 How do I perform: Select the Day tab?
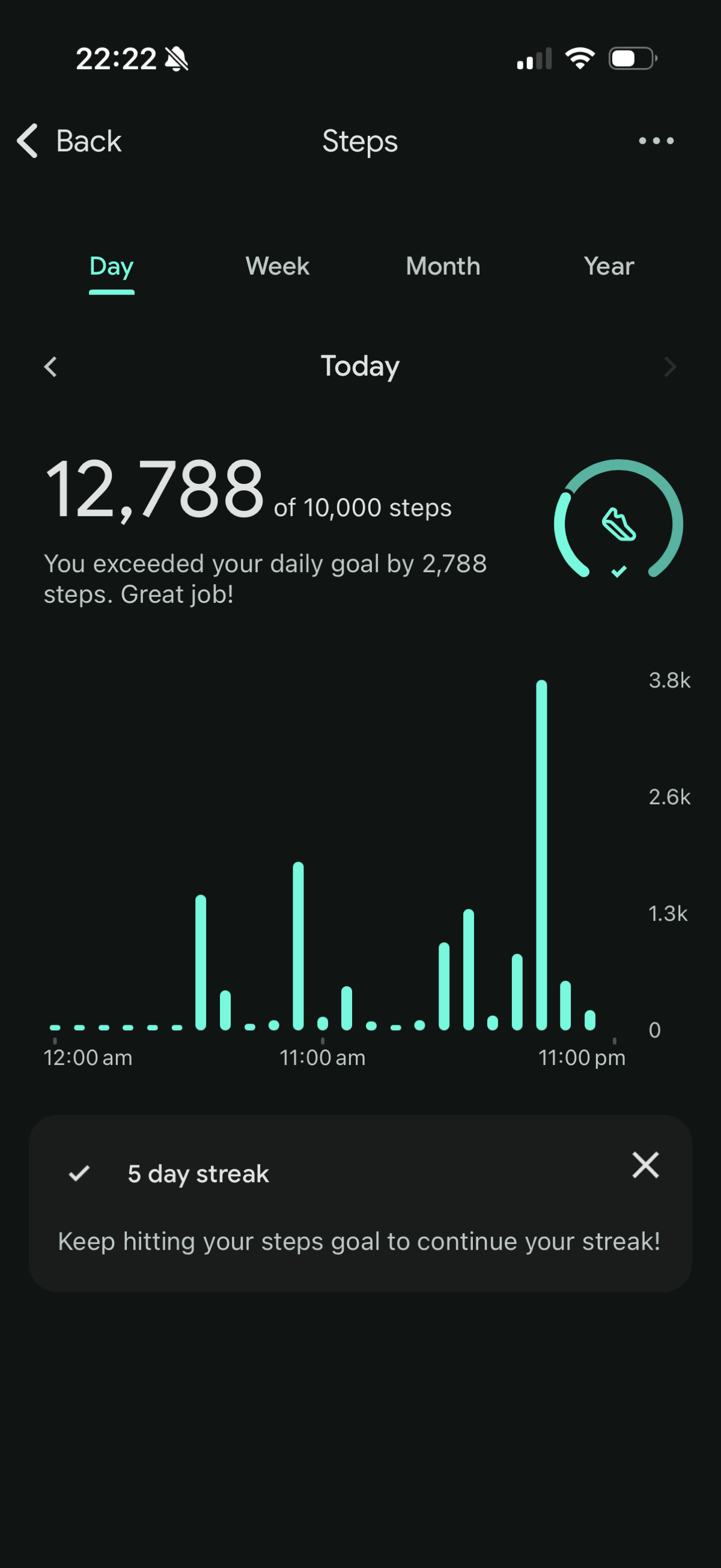111,267
